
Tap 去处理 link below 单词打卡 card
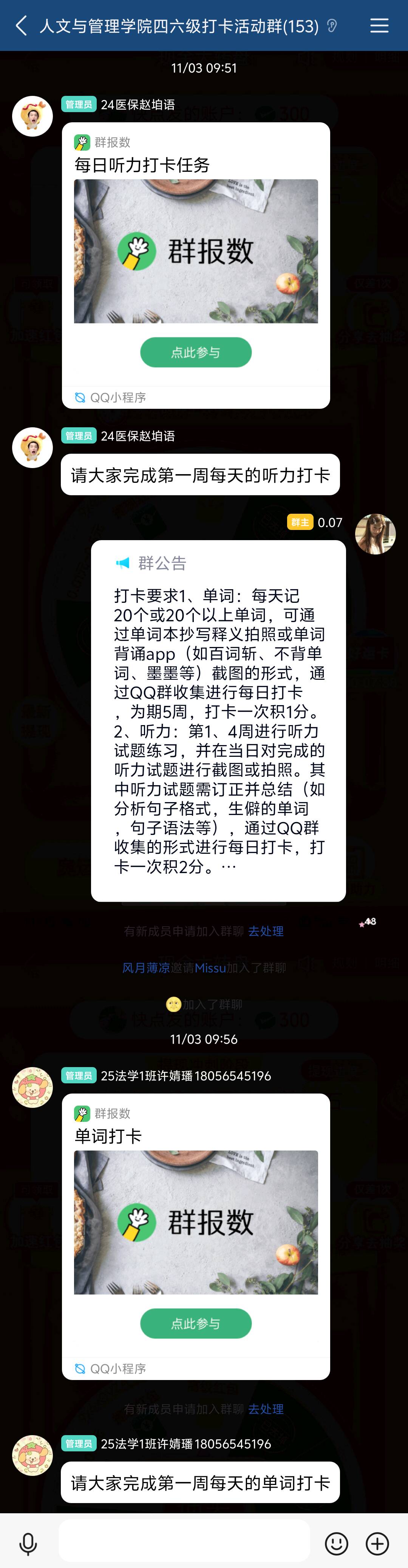[x=266, y=1409]
